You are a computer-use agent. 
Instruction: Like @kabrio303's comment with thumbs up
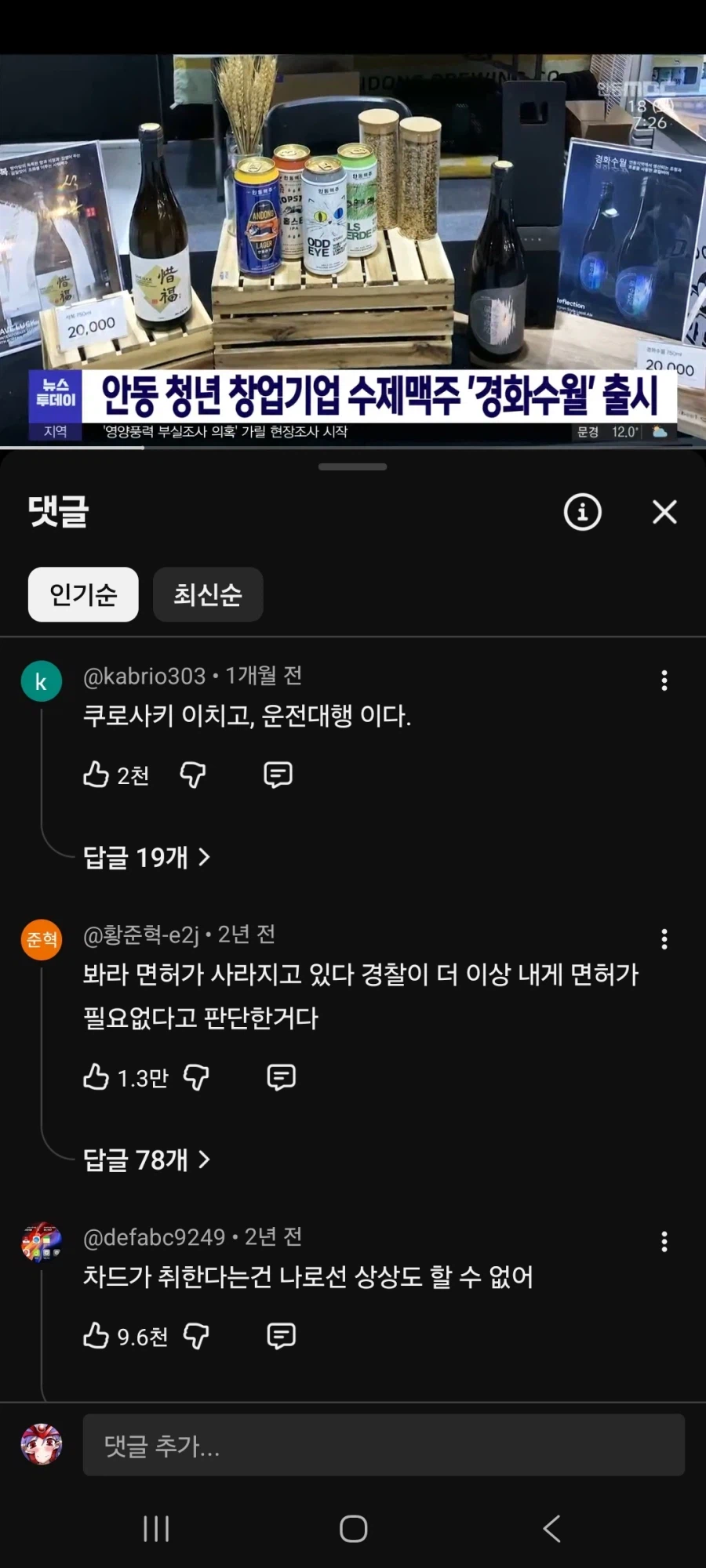pos(96,775)
